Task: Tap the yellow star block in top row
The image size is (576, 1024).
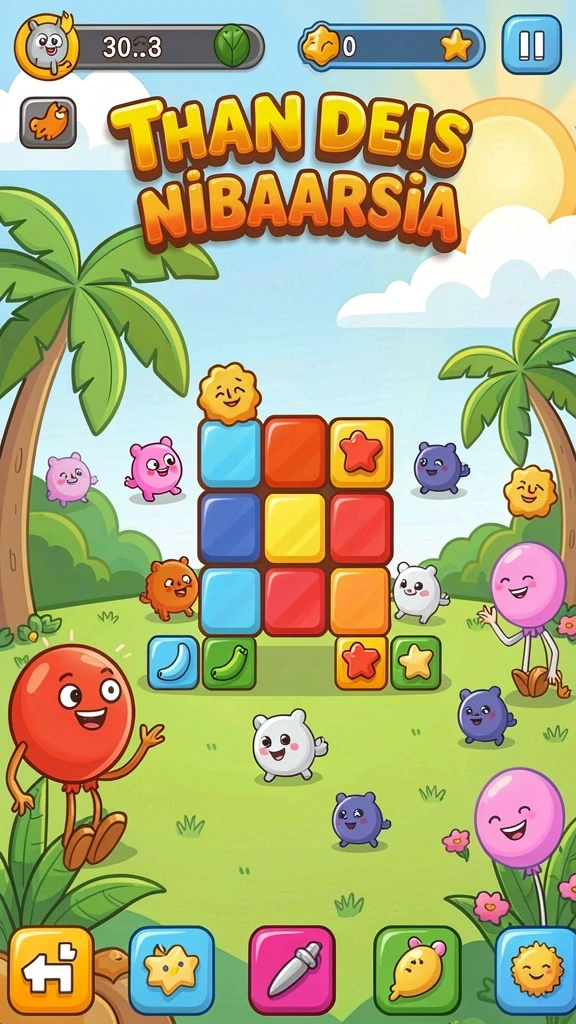Action: tap(360, 454)
